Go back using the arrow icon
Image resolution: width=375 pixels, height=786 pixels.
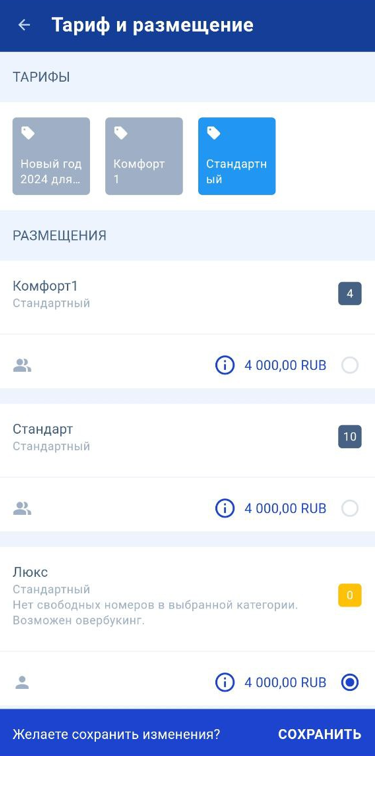tap(24, 25)
